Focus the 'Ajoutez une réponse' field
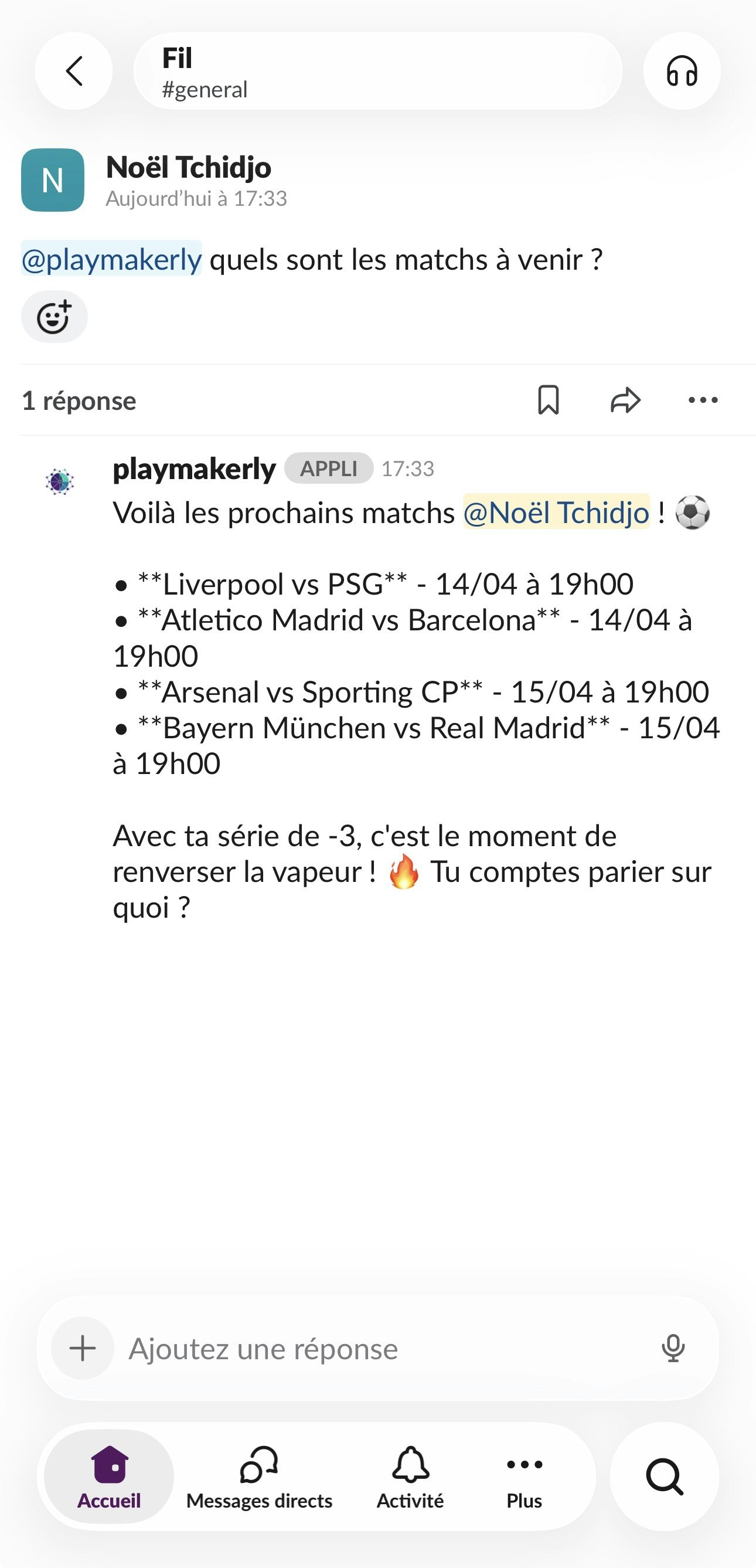This screenshot has height=1568, width=756. [x=377, y=1348]
